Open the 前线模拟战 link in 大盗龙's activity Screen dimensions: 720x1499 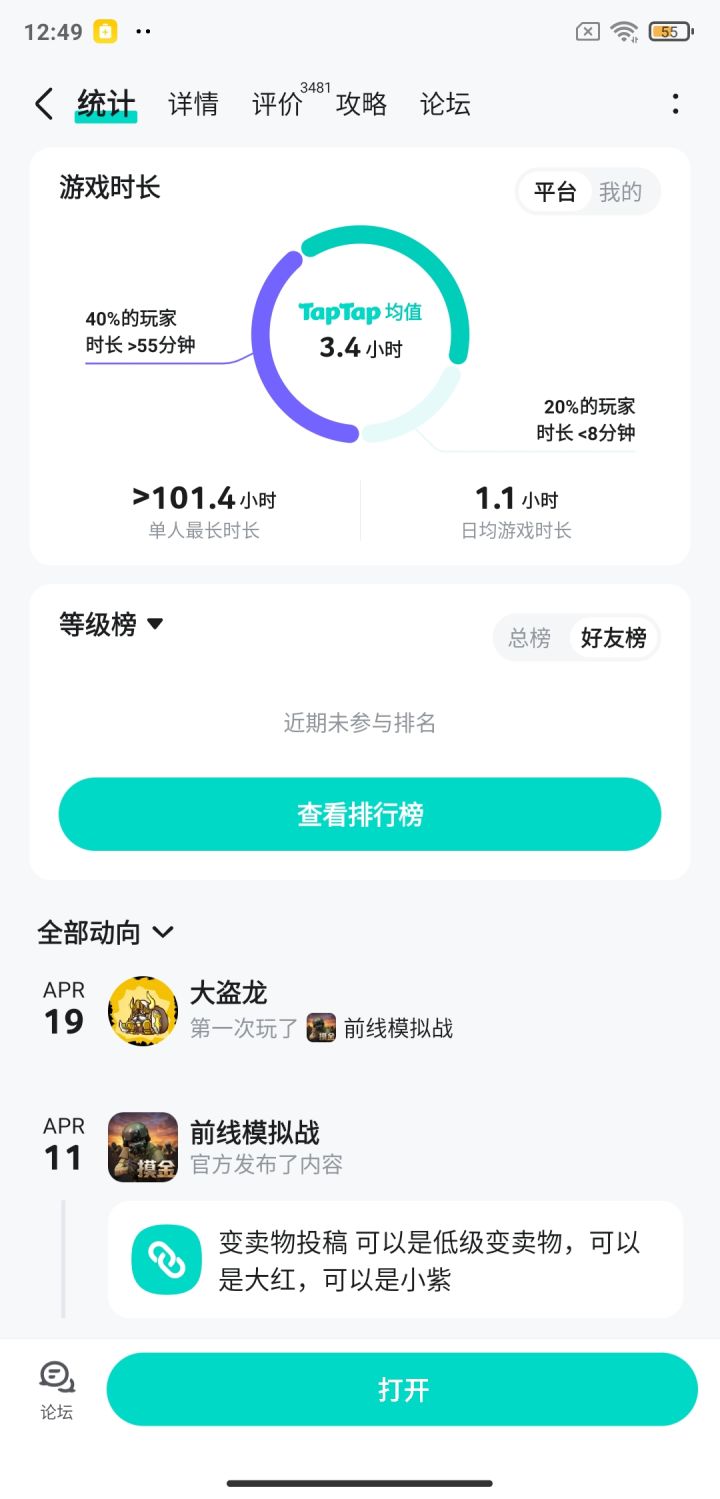(x=397, y=1028)
